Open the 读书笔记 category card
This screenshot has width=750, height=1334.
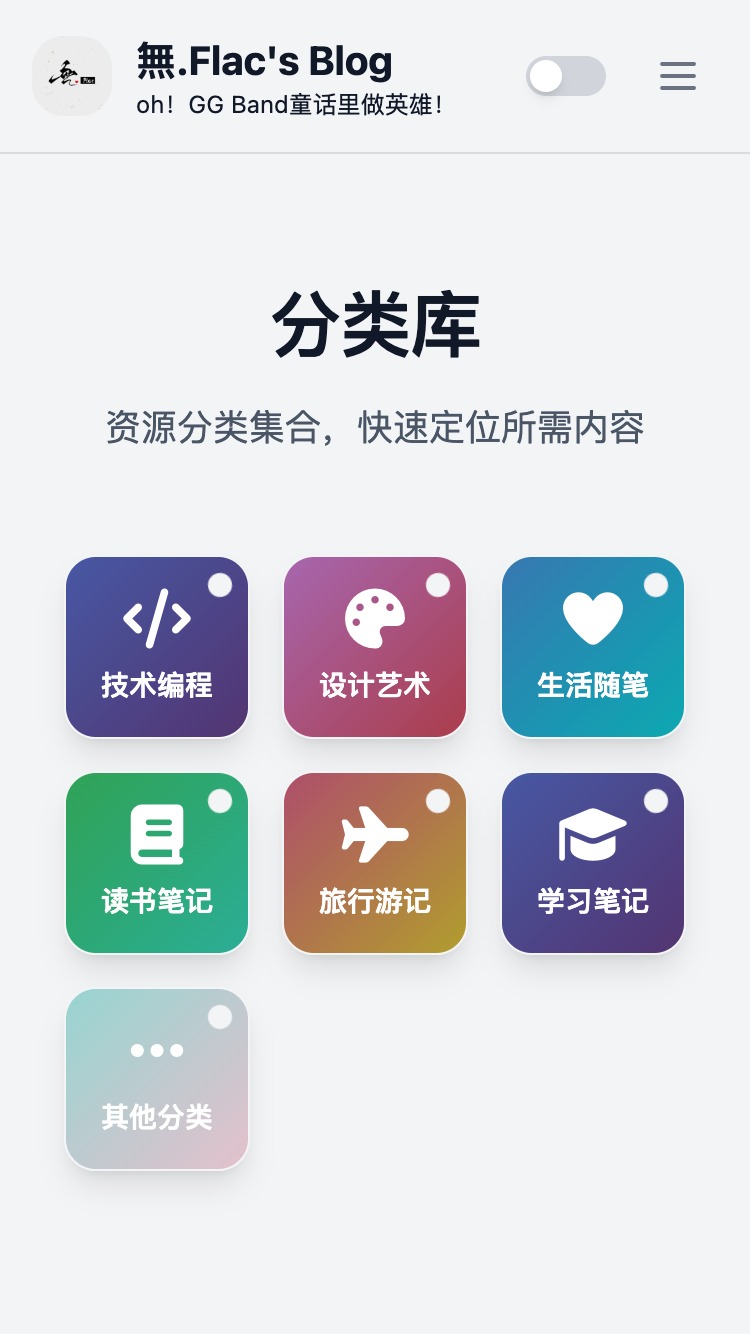point(157,863)
